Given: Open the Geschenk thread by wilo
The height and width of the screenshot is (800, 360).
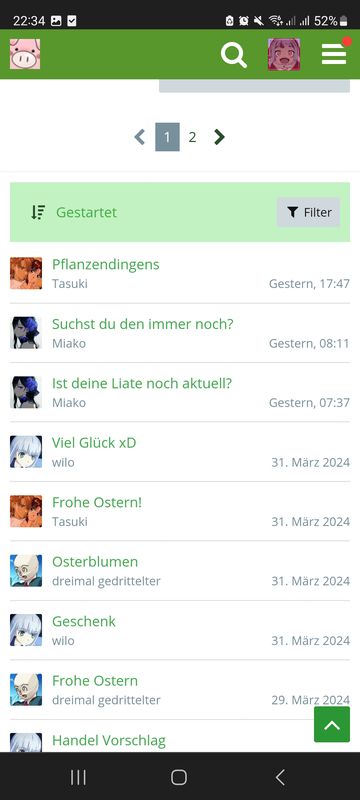Looking at the screenshot, I should (84, 621).
